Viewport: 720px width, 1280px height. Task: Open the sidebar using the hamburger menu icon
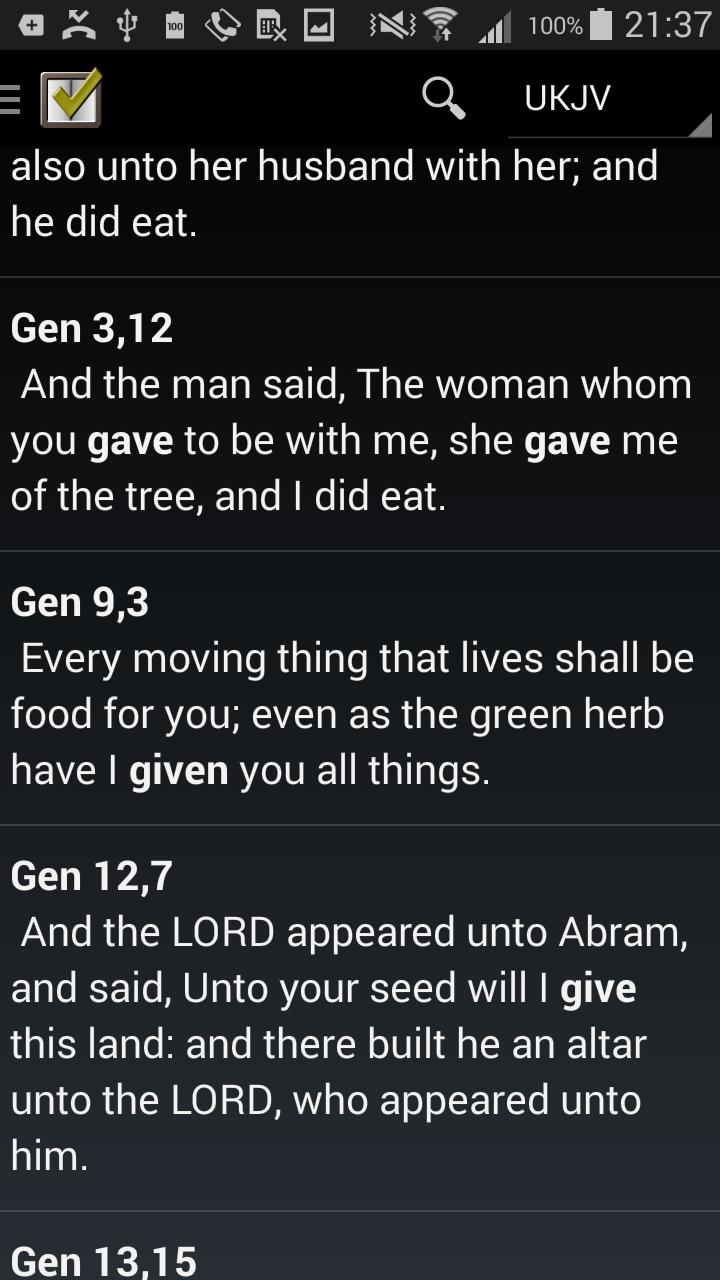point(10,97)
